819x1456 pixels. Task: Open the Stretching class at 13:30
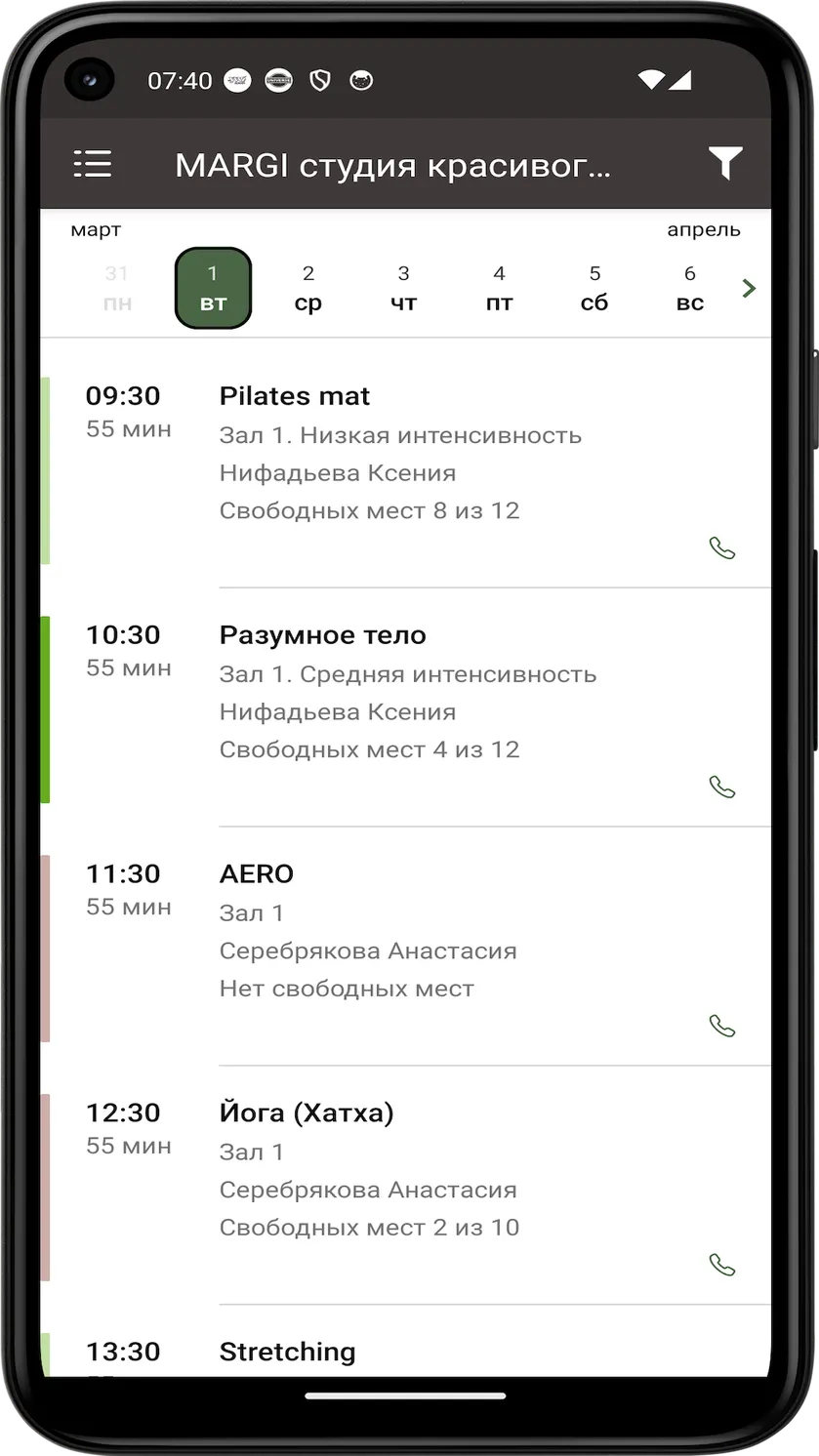405,1352
